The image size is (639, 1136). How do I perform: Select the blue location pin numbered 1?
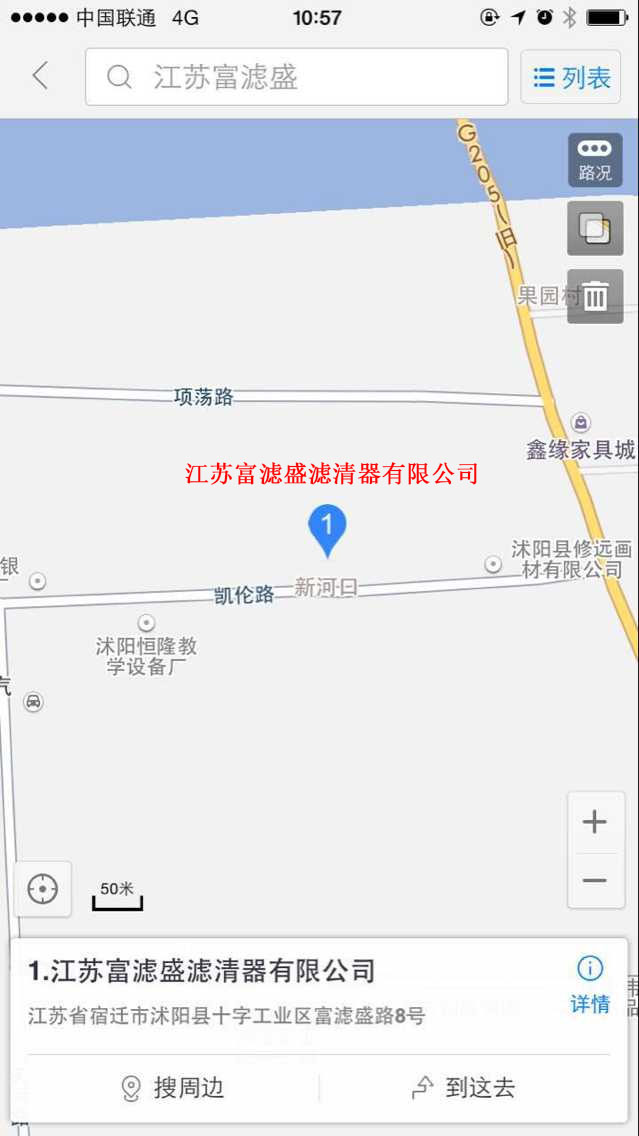tap(327, 528)
